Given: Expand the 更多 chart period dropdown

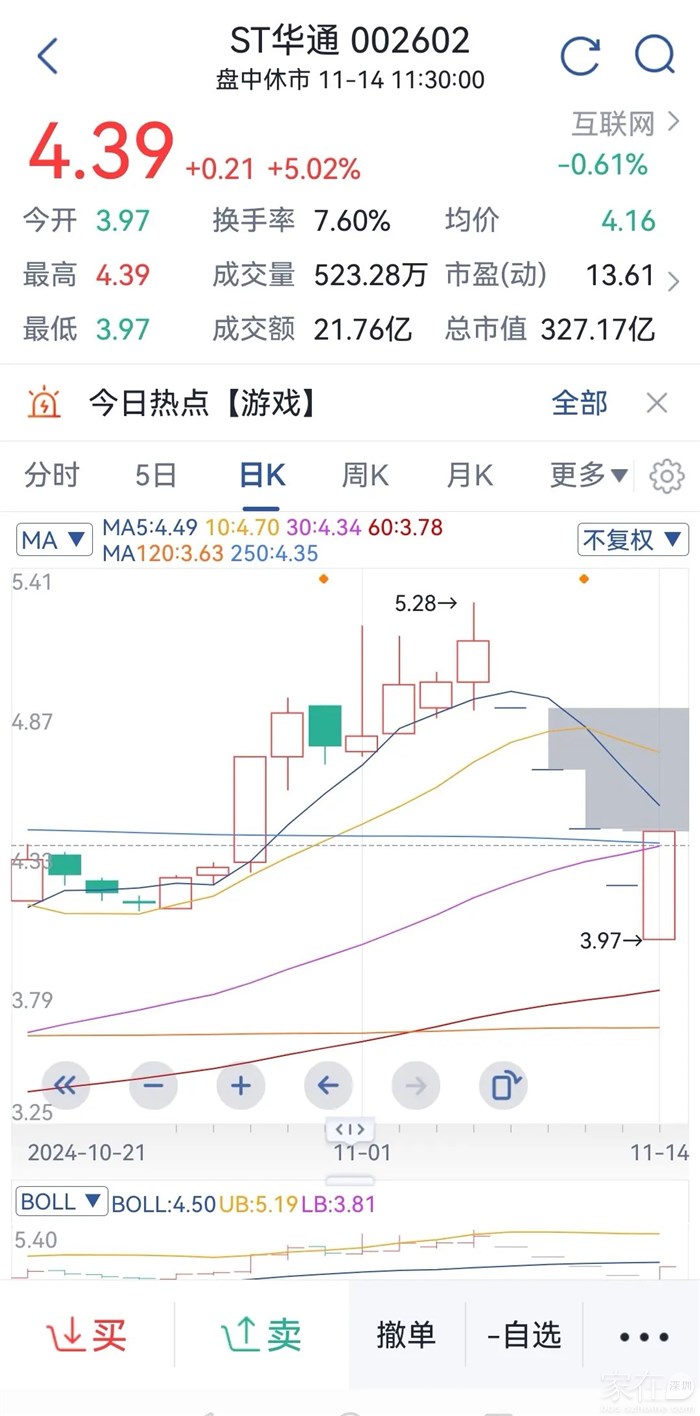Looking at the screenshot, I should (x=588, y=475).
